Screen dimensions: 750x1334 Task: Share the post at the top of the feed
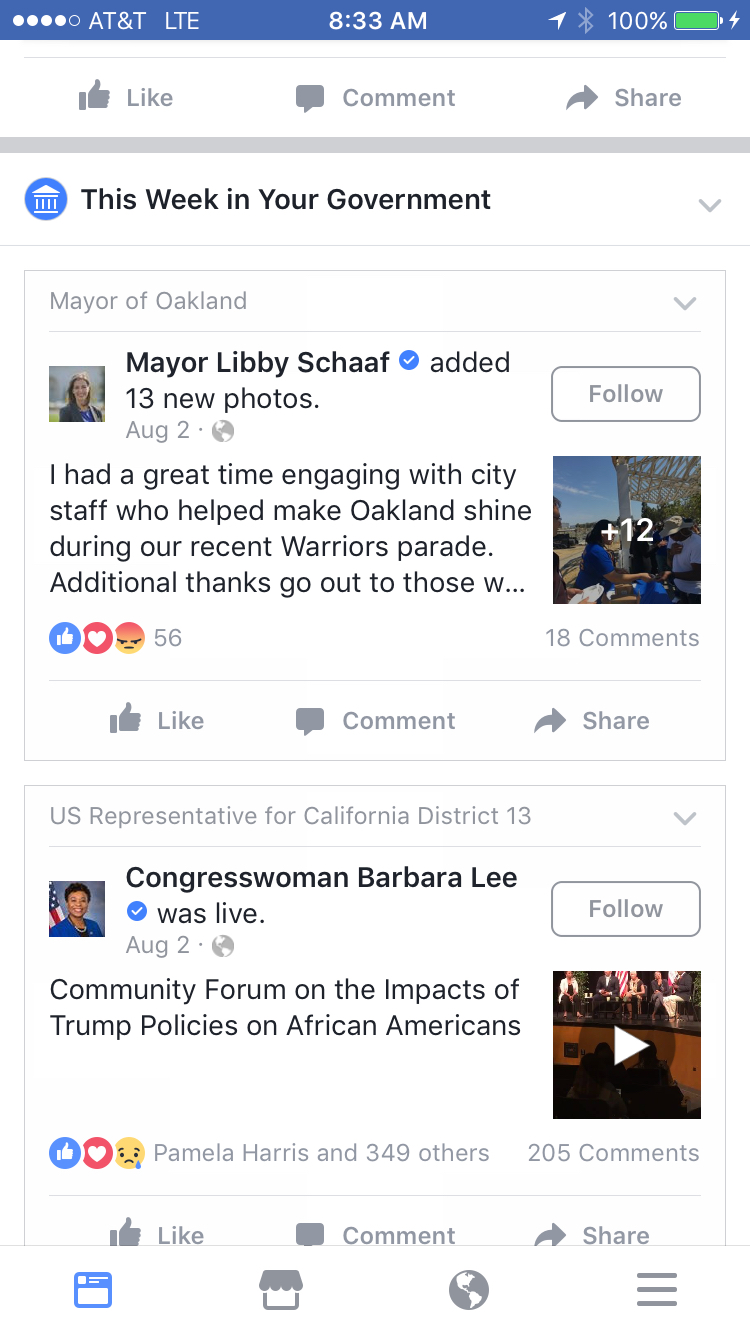point(623,98)
